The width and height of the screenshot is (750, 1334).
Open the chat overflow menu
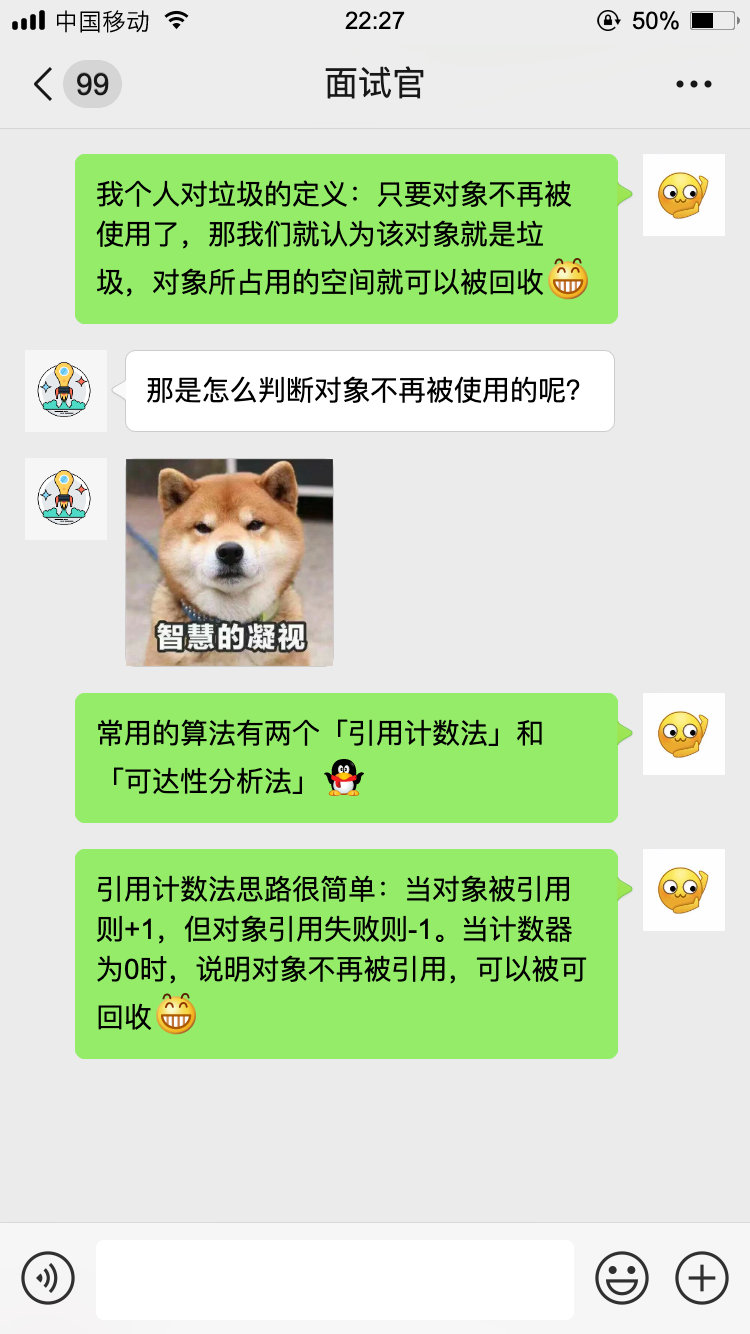tap(693, 84)
